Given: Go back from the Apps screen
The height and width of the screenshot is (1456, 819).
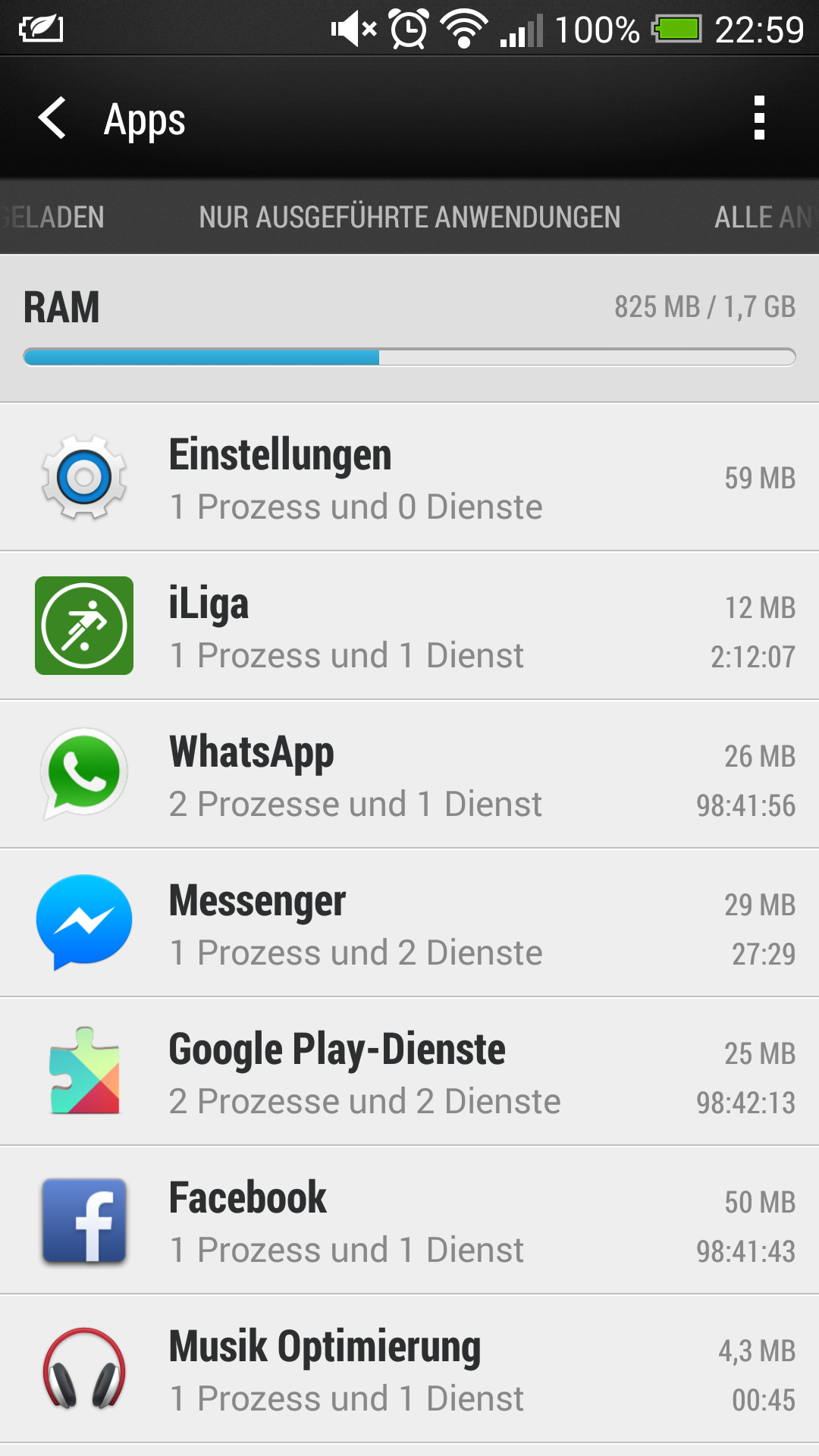Looking at the screenshot, I should click(x=53, y=119).
